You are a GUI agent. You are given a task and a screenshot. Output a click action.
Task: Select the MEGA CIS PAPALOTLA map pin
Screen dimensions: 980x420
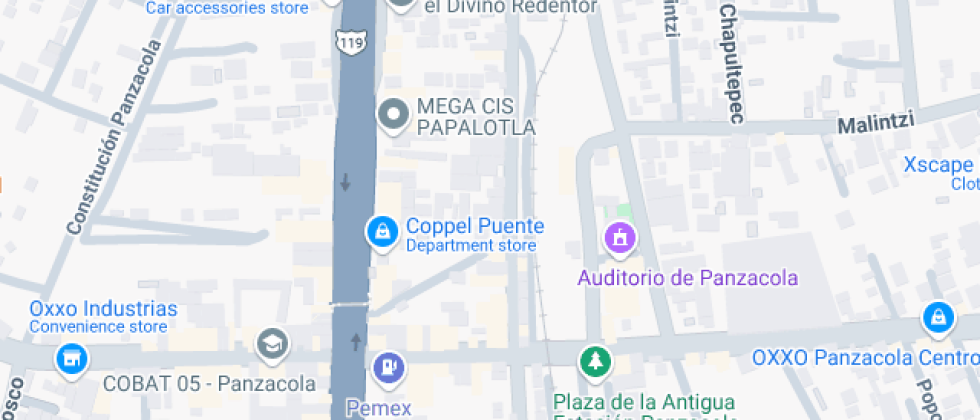394,115
